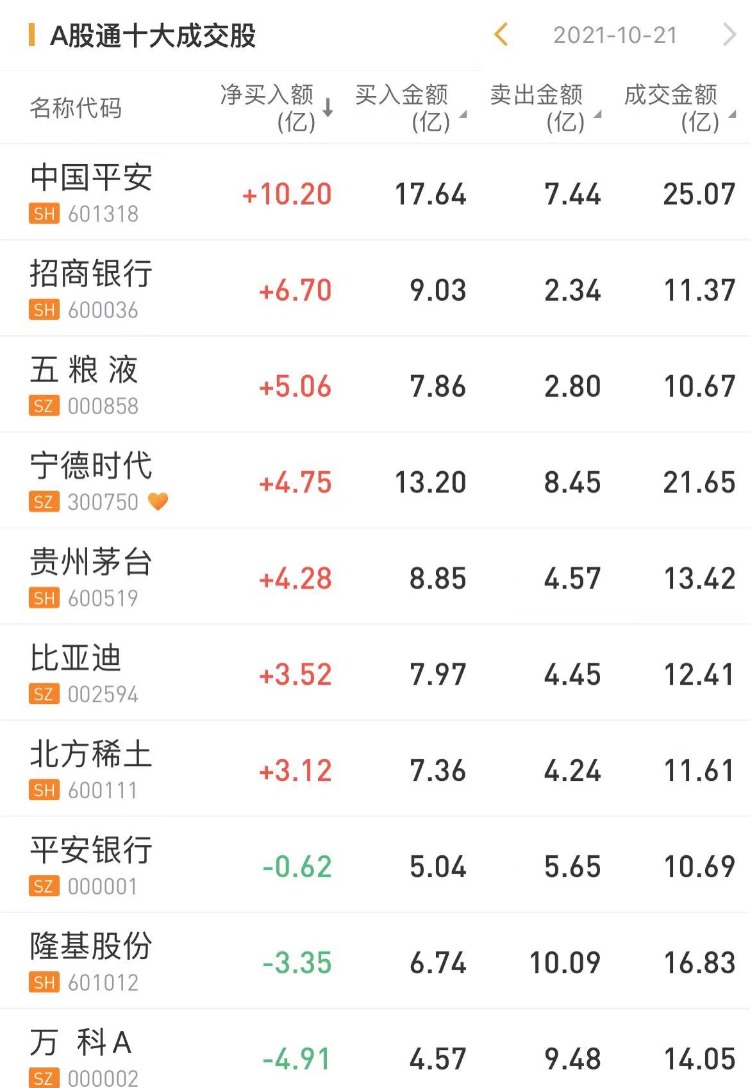Open 宁德时代 stock details
The image size is (750, 1088).
(x=92, y=480)
